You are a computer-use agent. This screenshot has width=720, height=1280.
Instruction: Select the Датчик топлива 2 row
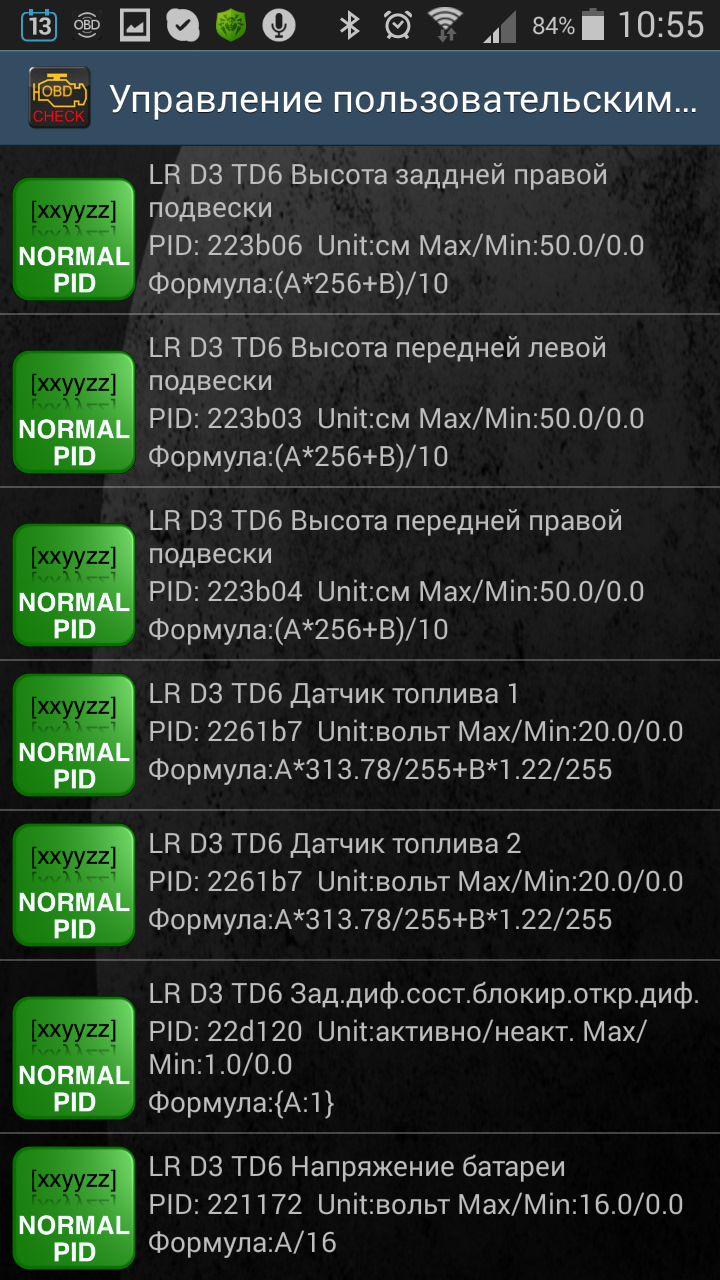(x=400, y=883)
